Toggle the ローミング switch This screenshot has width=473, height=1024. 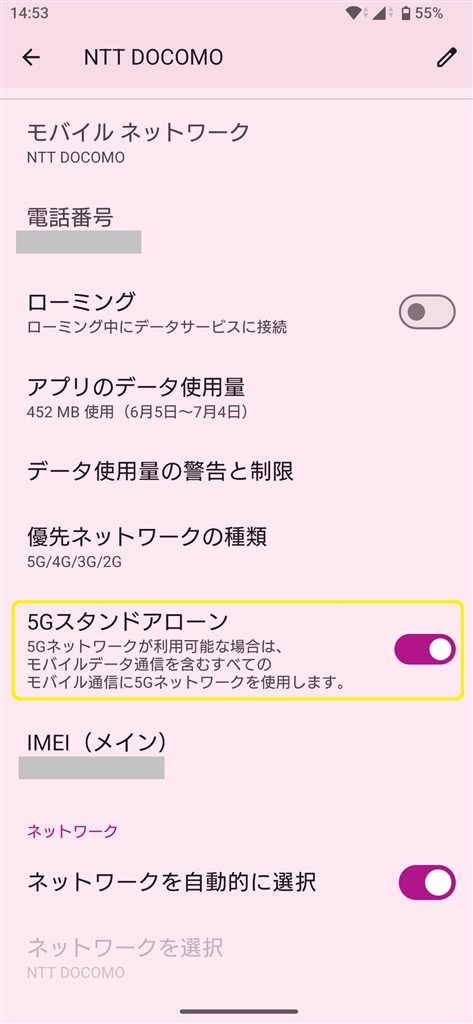point(427,312)
